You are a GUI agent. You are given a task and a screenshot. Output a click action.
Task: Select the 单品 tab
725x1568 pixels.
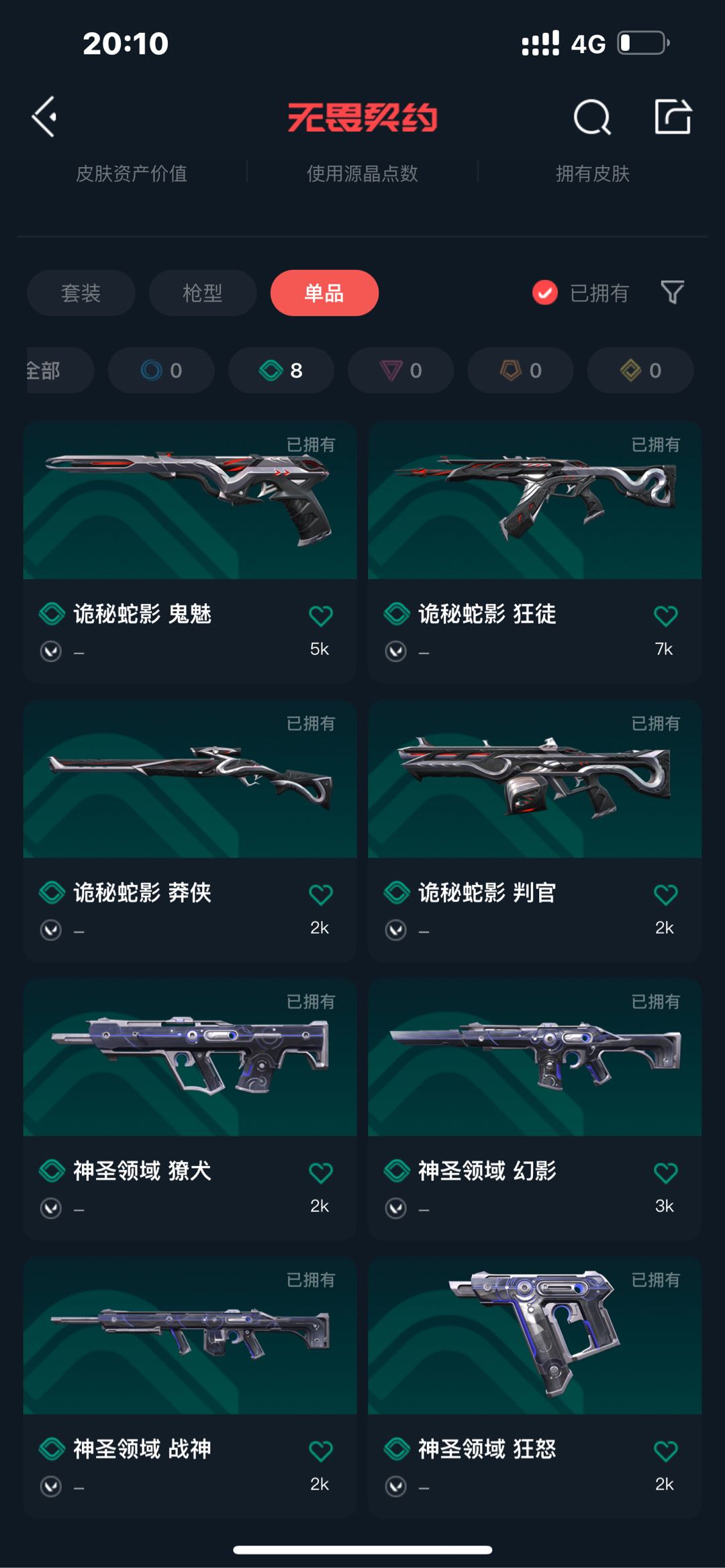tap(324, 293)
